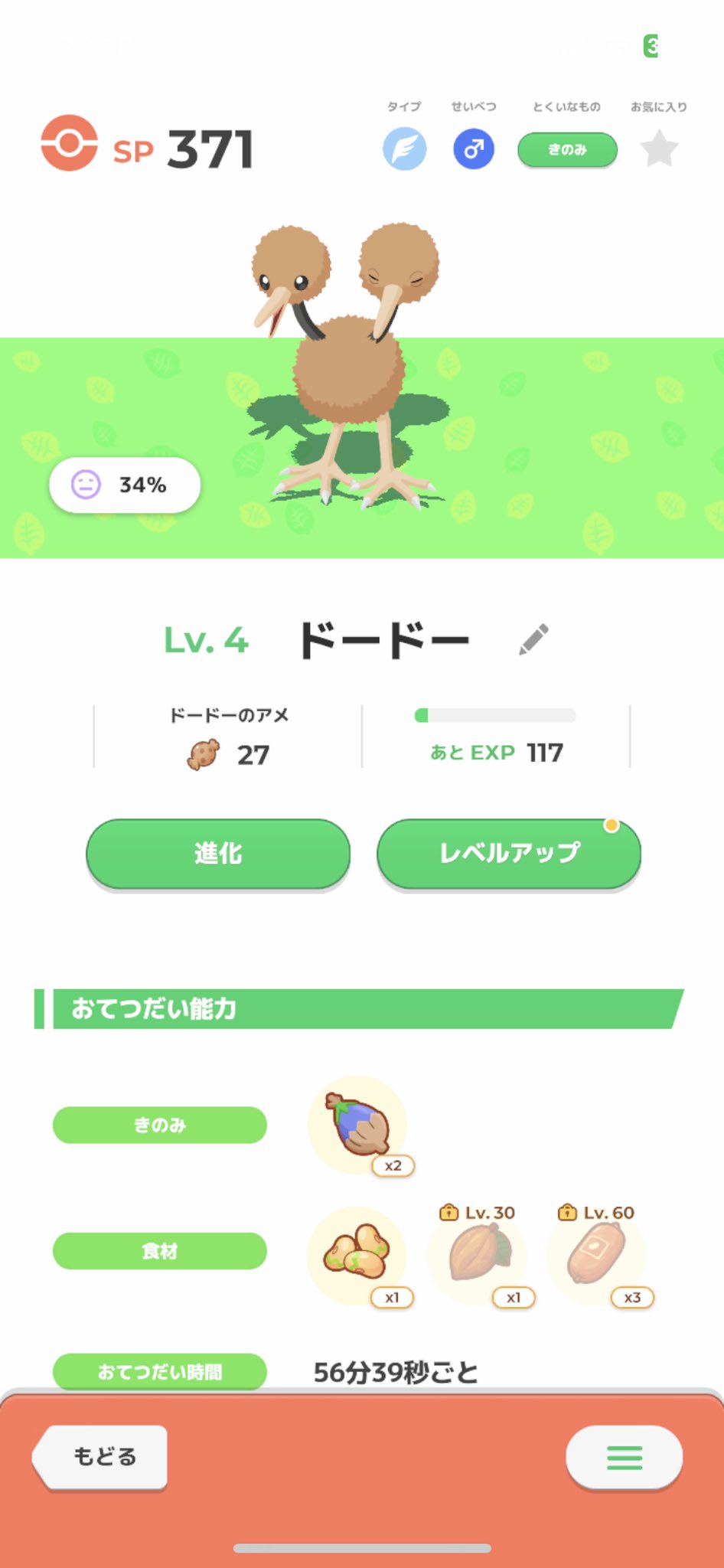Screen dimensions: 724x1568
Task: Open the hamburger menu button
Action: click(624, 1458)
